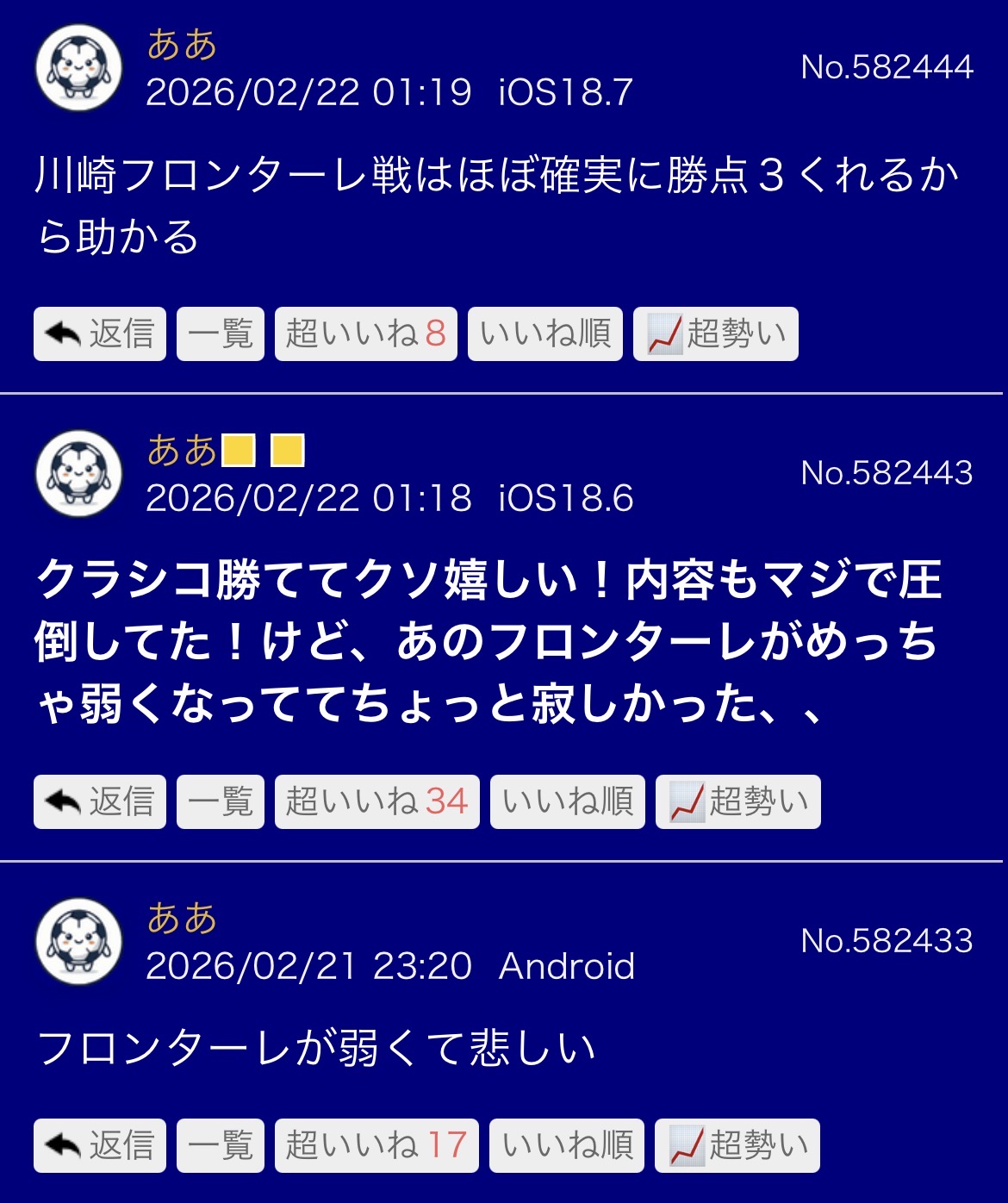Give 超いいね to post No.582433
The height and width of the screenshot is (1203, 1008).
click(376, 1145)
